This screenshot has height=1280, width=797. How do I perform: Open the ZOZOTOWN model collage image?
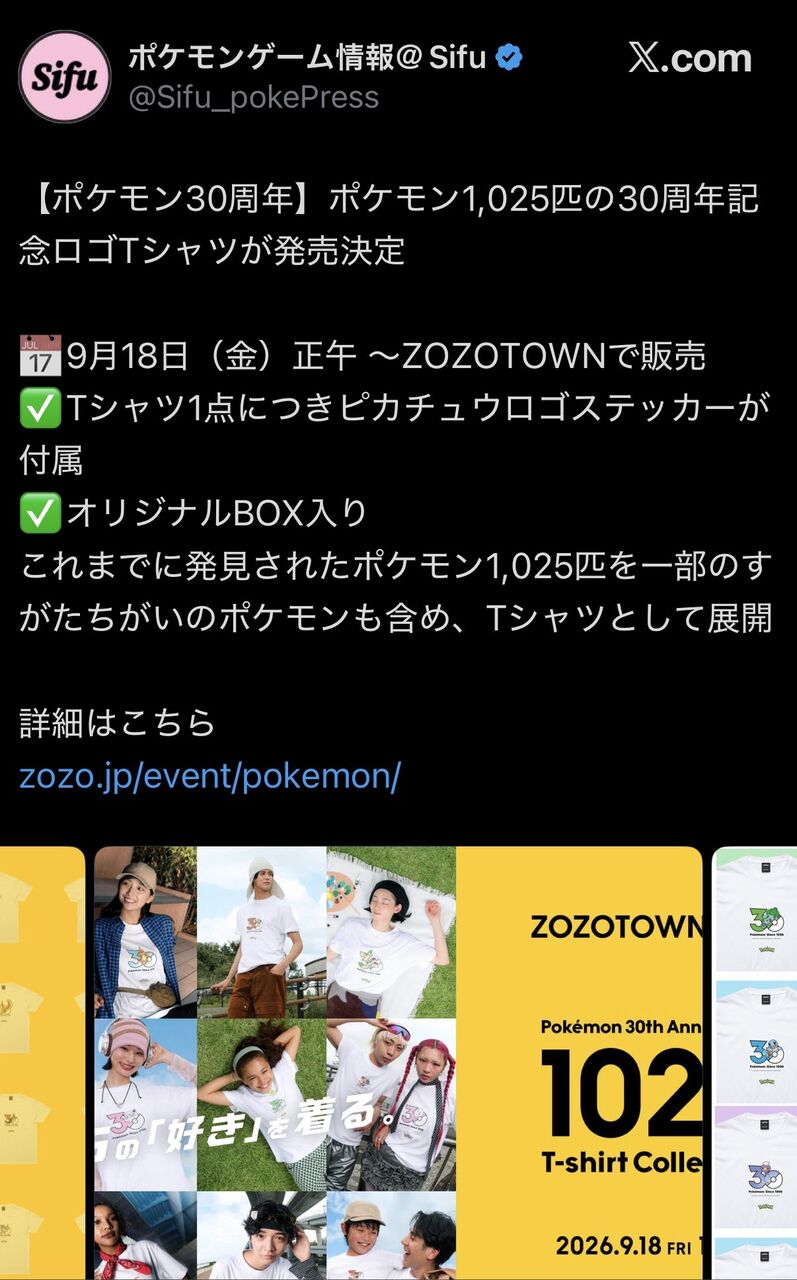(398, 1063)
